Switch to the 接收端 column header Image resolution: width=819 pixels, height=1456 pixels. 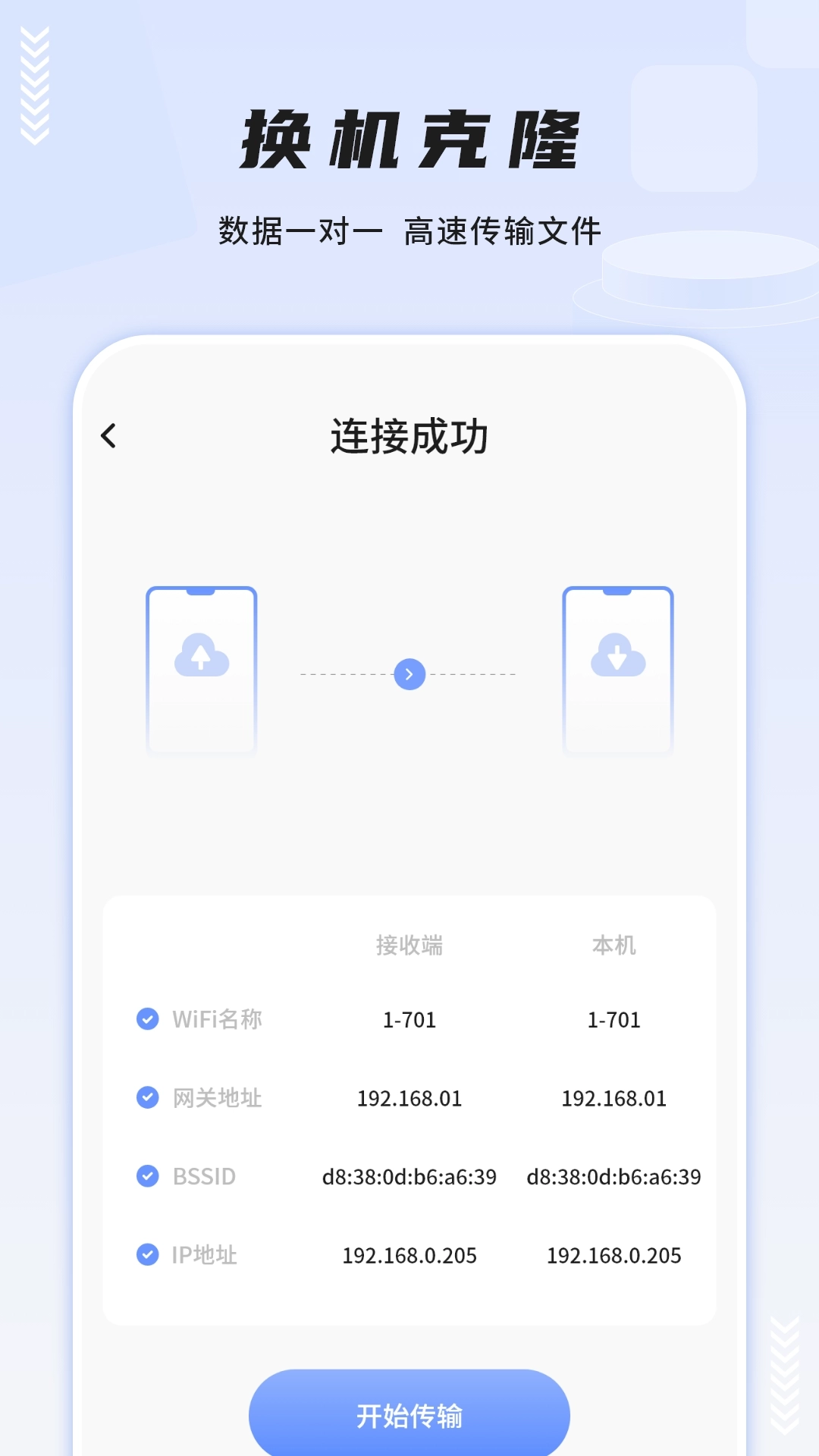(409, 944)
